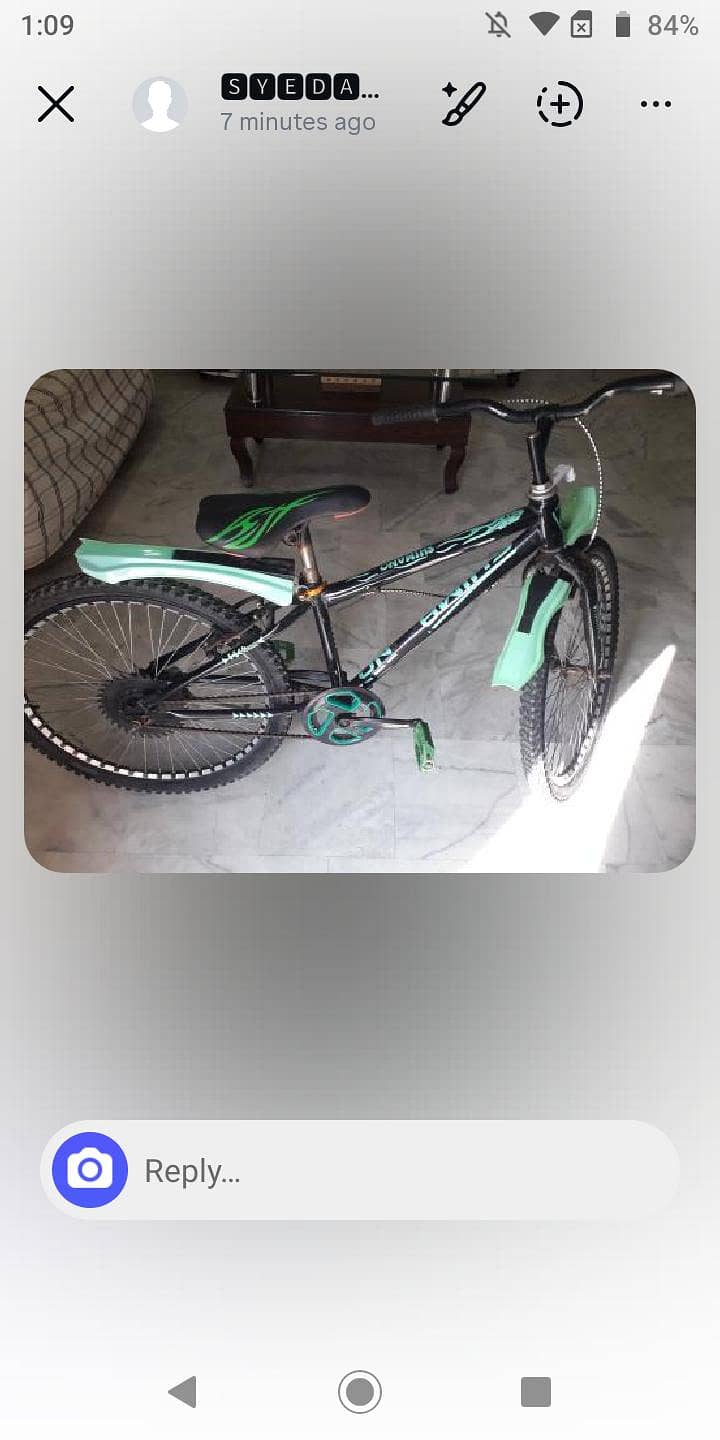Image resolution: width=720 pixels, height=1440 pixels.
Task: Tap the battery icon in the status bar
Action: pos(625,25)
